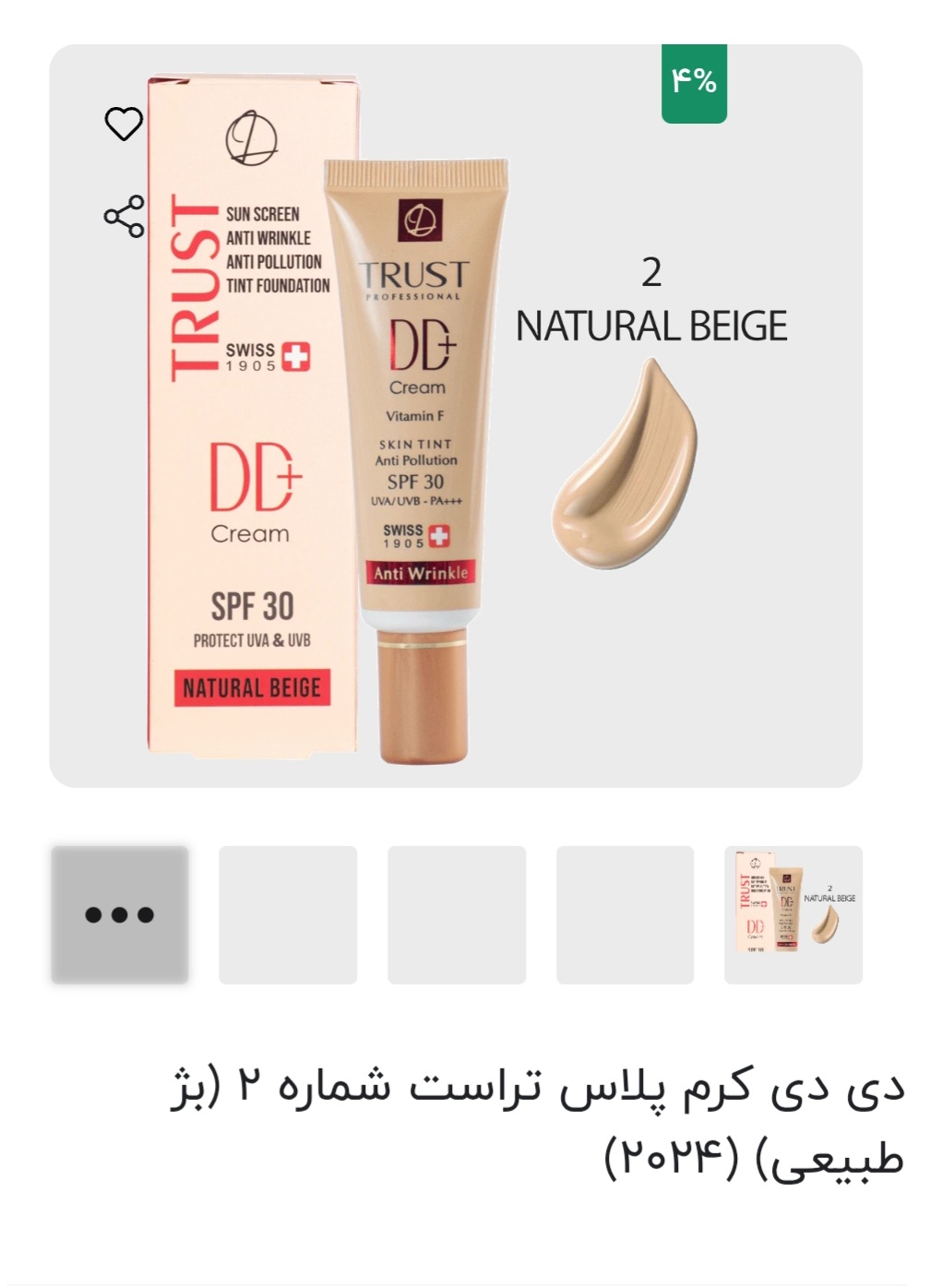Open the main Trust DD cream image
The image size is (930, 1288).
click(456, 415)
